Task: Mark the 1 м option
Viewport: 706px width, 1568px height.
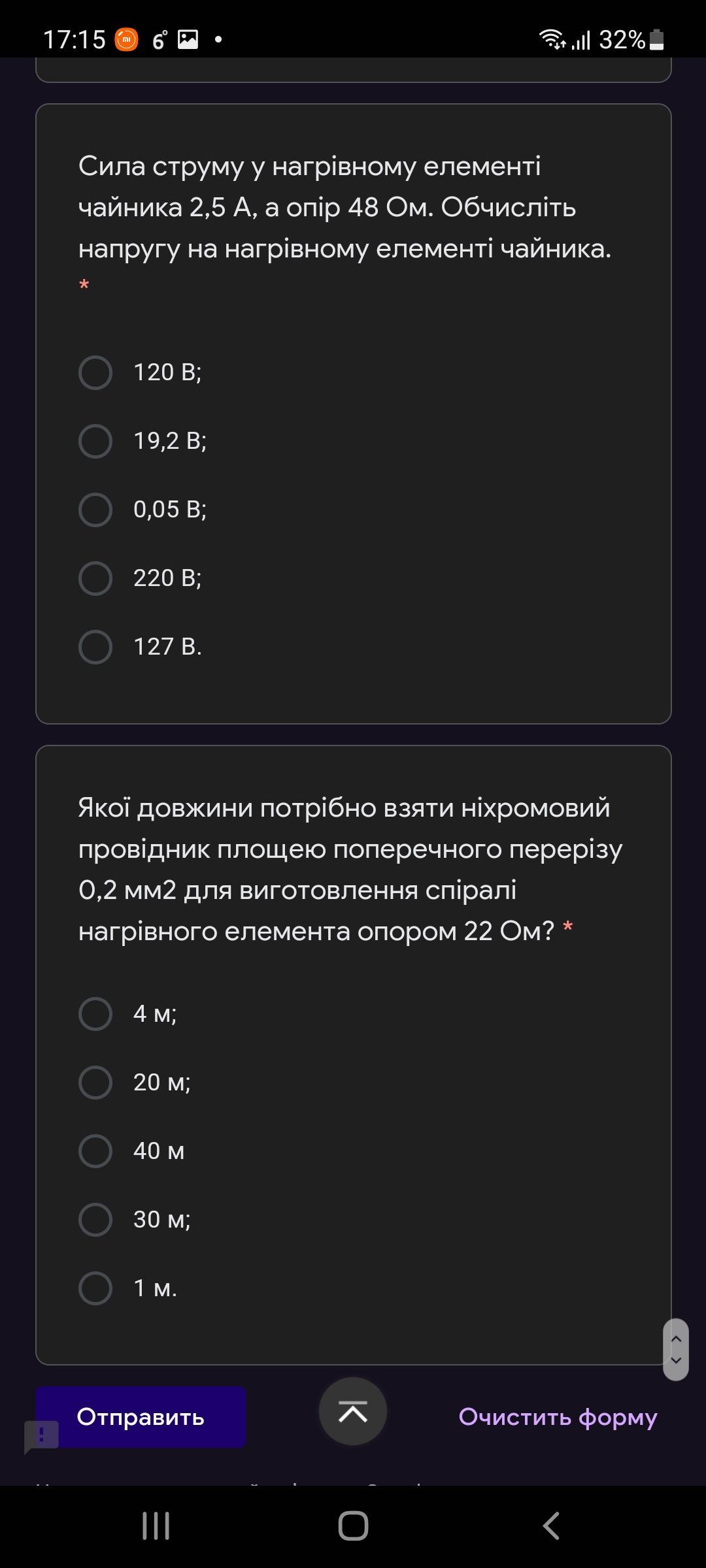Action: click(95, 1288)
